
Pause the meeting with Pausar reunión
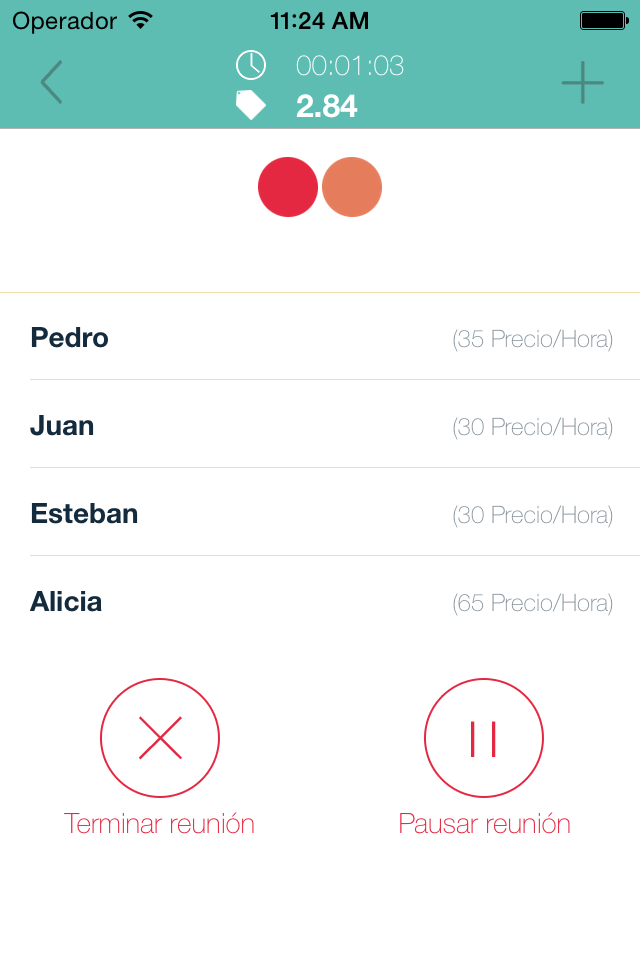[x=484, y=739]
